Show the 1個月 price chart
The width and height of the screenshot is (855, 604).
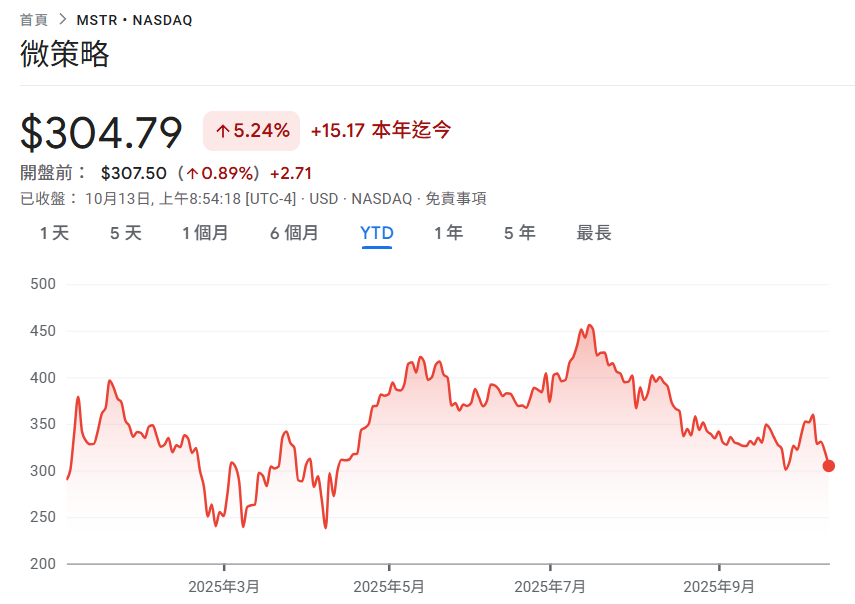[x=205, y=233]
